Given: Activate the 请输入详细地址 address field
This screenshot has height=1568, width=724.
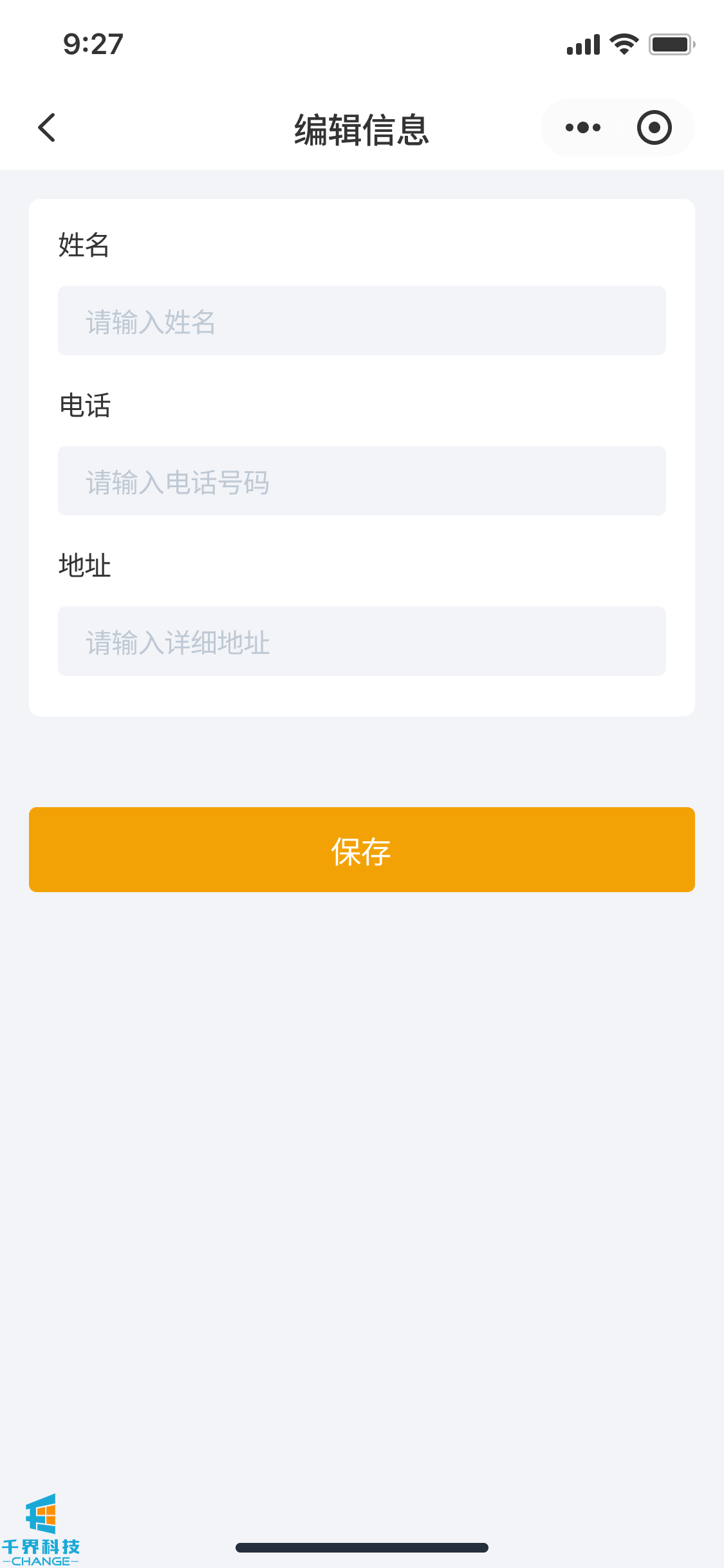Looking at the screenshot, I should coord(362,641).
